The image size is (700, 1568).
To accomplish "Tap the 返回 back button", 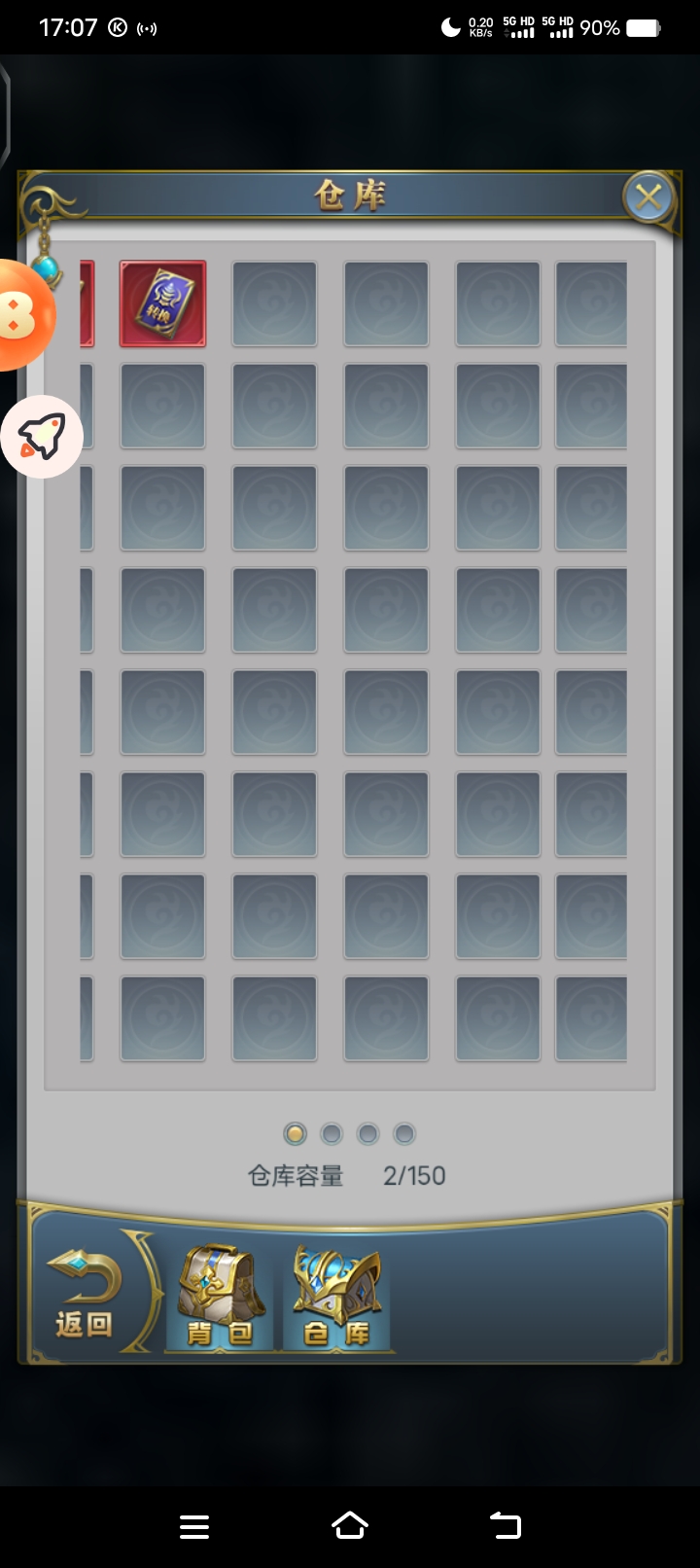I will click(85, 1292).
